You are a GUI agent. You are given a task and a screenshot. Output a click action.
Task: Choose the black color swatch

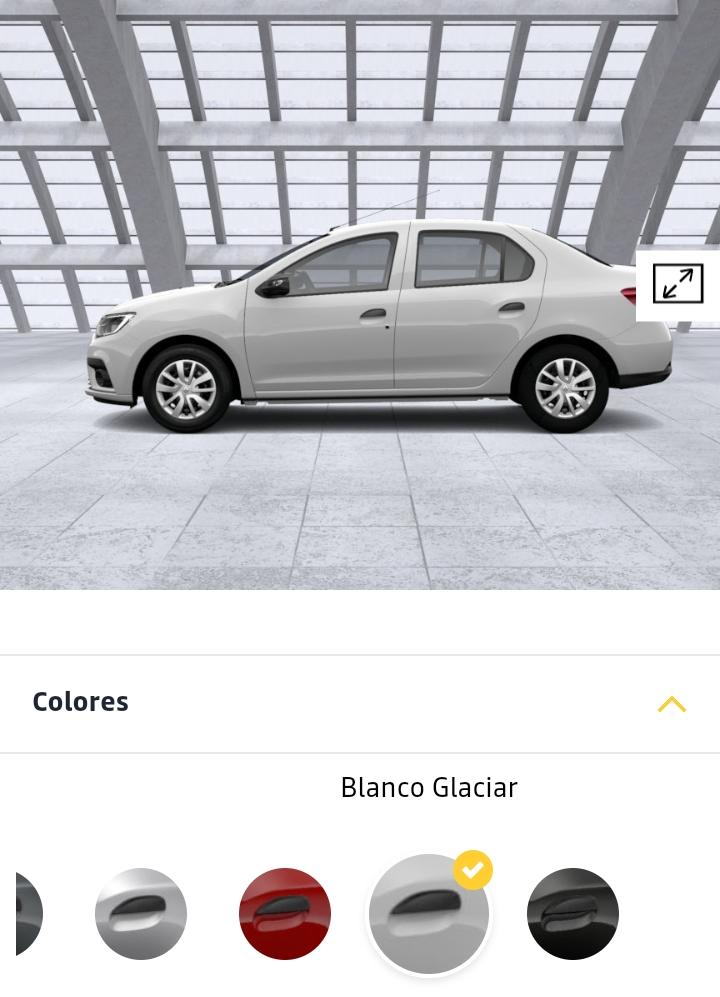(572, 914)
